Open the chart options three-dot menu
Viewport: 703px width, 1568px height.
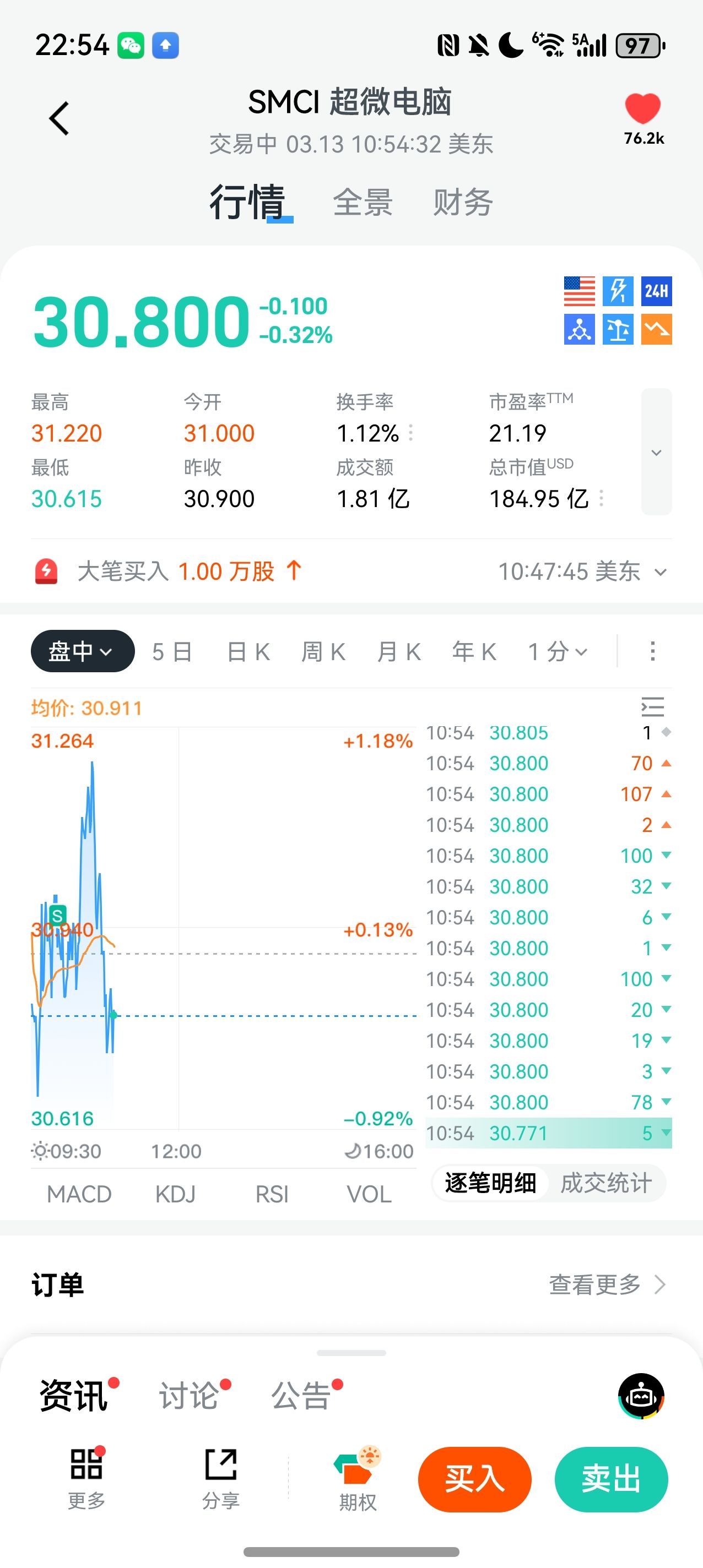652,651
